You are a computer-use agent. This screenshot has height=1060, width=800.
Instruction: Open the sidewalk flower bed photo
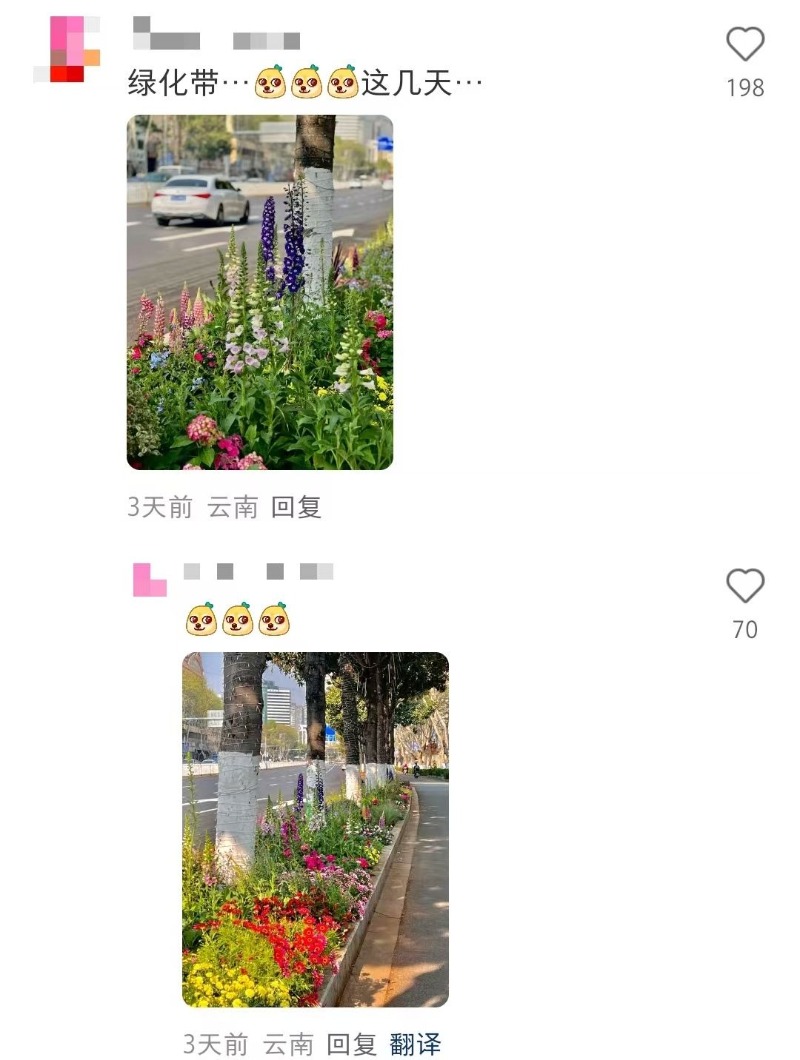point(315,829)
